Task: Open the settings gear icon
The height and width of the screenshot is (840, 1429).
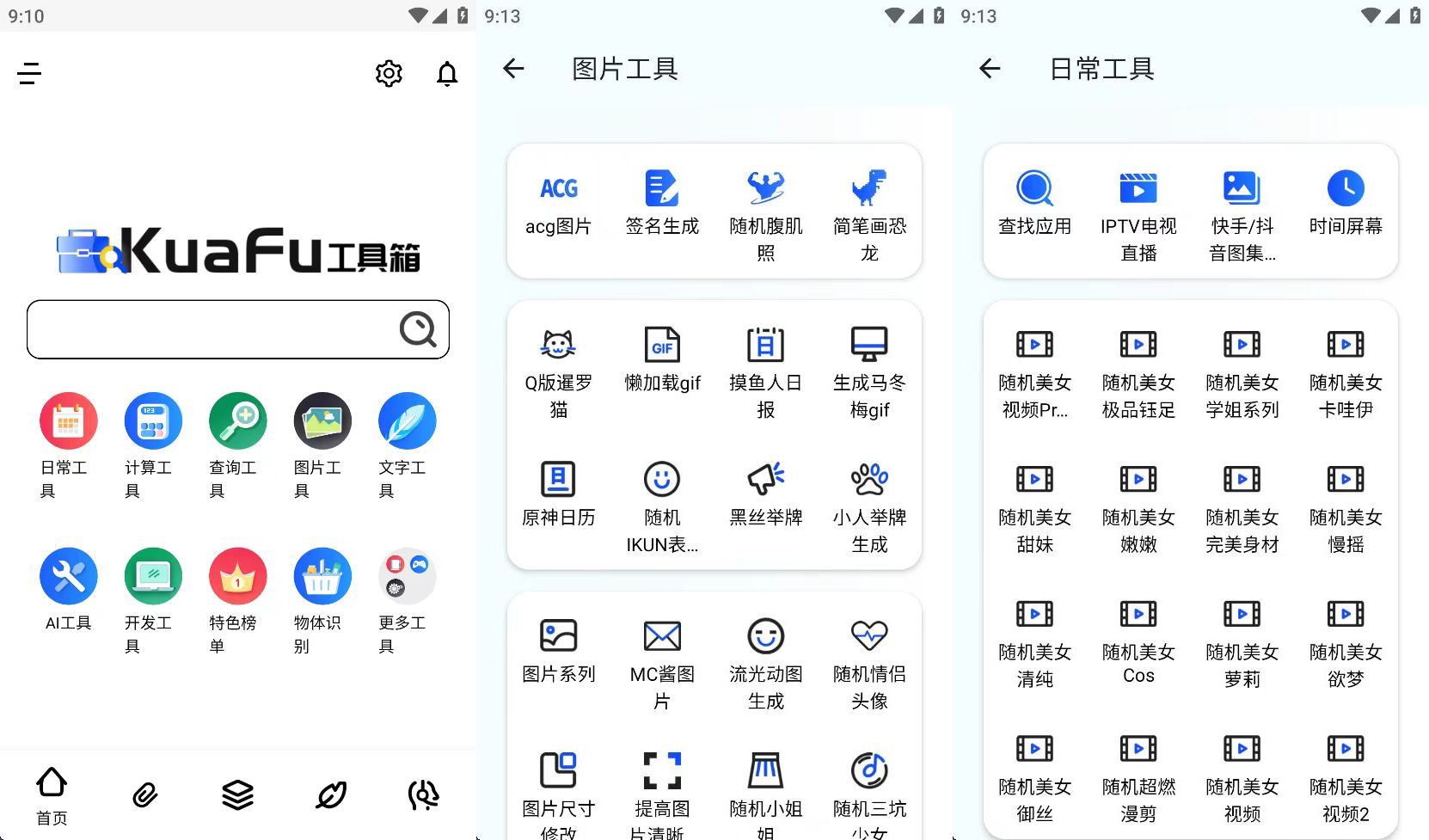Action: (389, 73)
